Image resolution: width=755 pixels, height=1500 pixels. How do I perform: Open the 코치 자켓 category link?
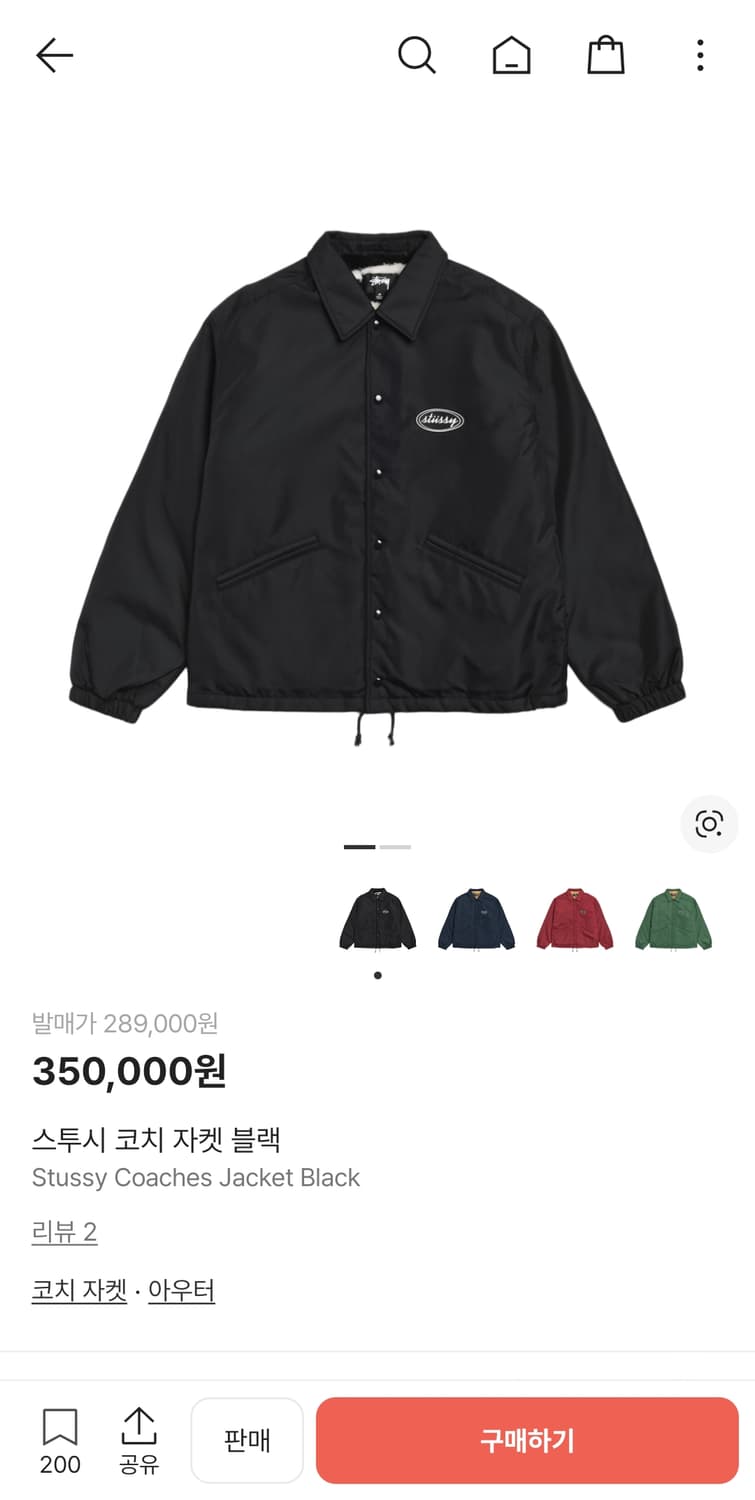pyautogui.click(x=78, y=1290)
